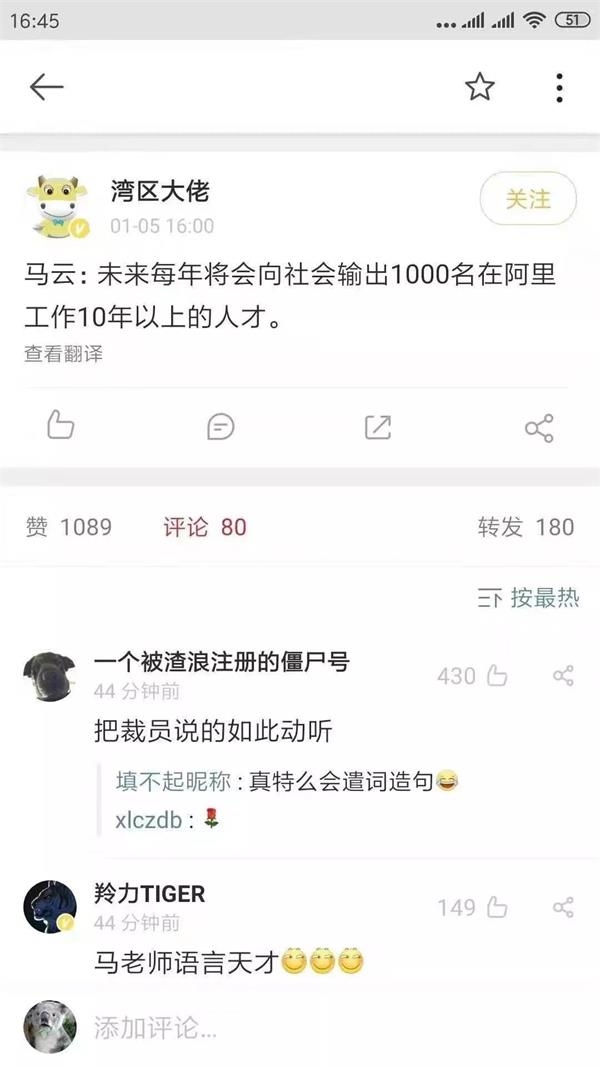This screenshot has width=600, height=1067.
Task: Open the reply from 填不起昵称
Action: point(286,781)
